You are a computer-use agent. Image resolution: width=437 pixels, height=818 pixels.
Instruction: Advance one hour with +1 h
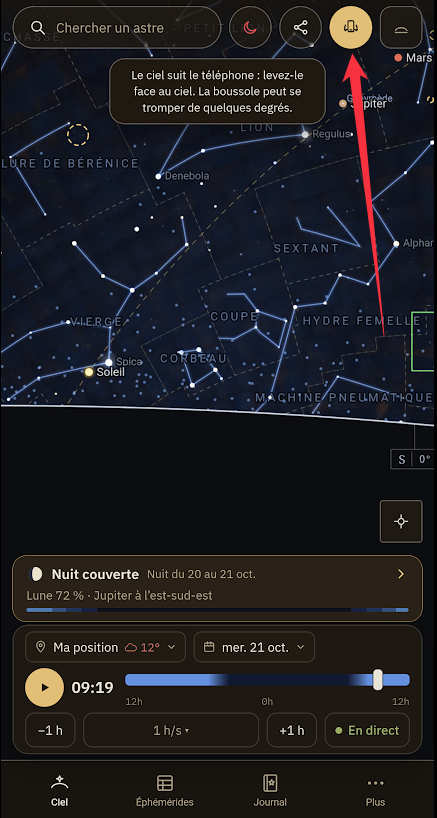click(x=292, y=730)
